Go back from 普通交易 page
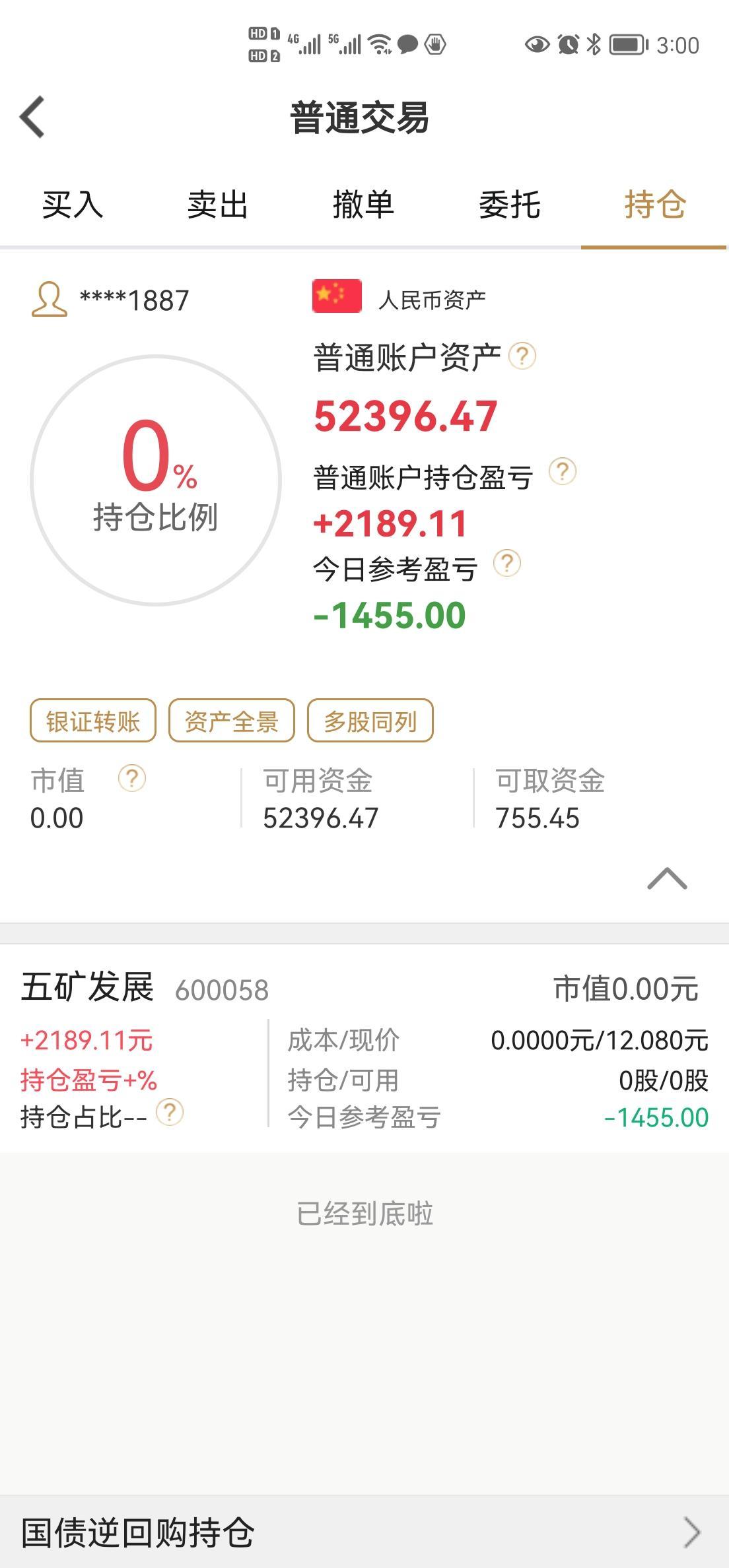The width and height of the screenshot is (729, 1568). coord(32,117)
